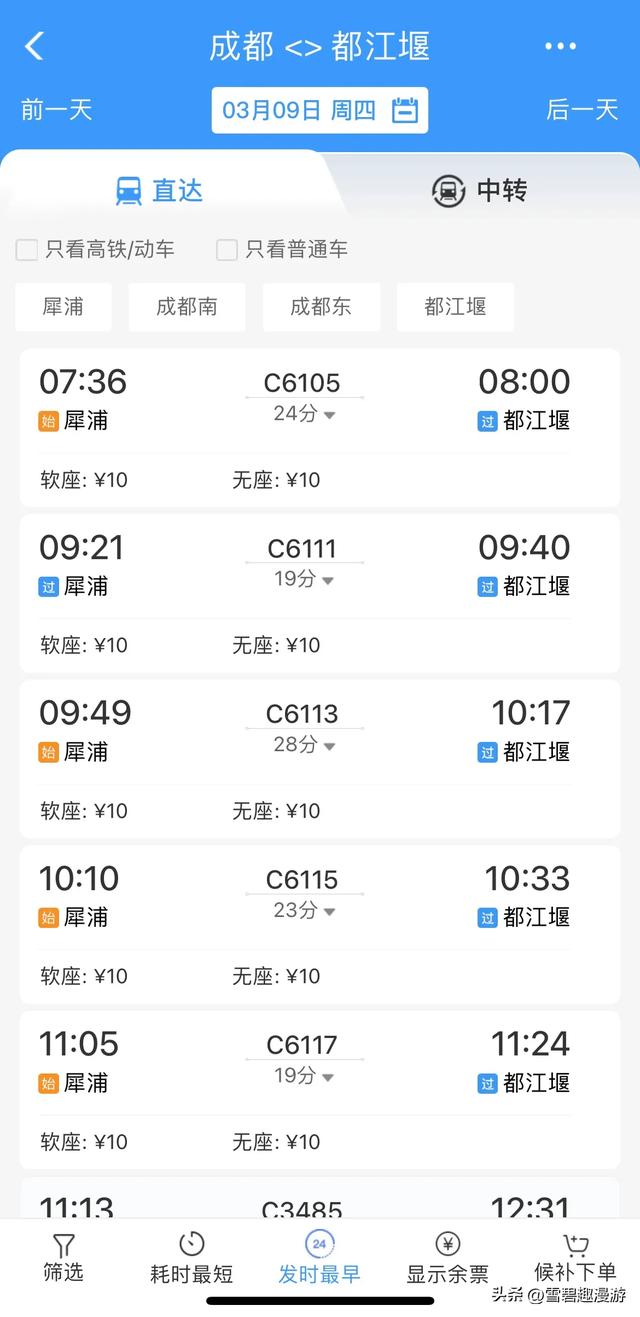This screenshot has width=640, height=1317.
Task: Filter by the 成都南 station chip
Action: tap(187, 307)
